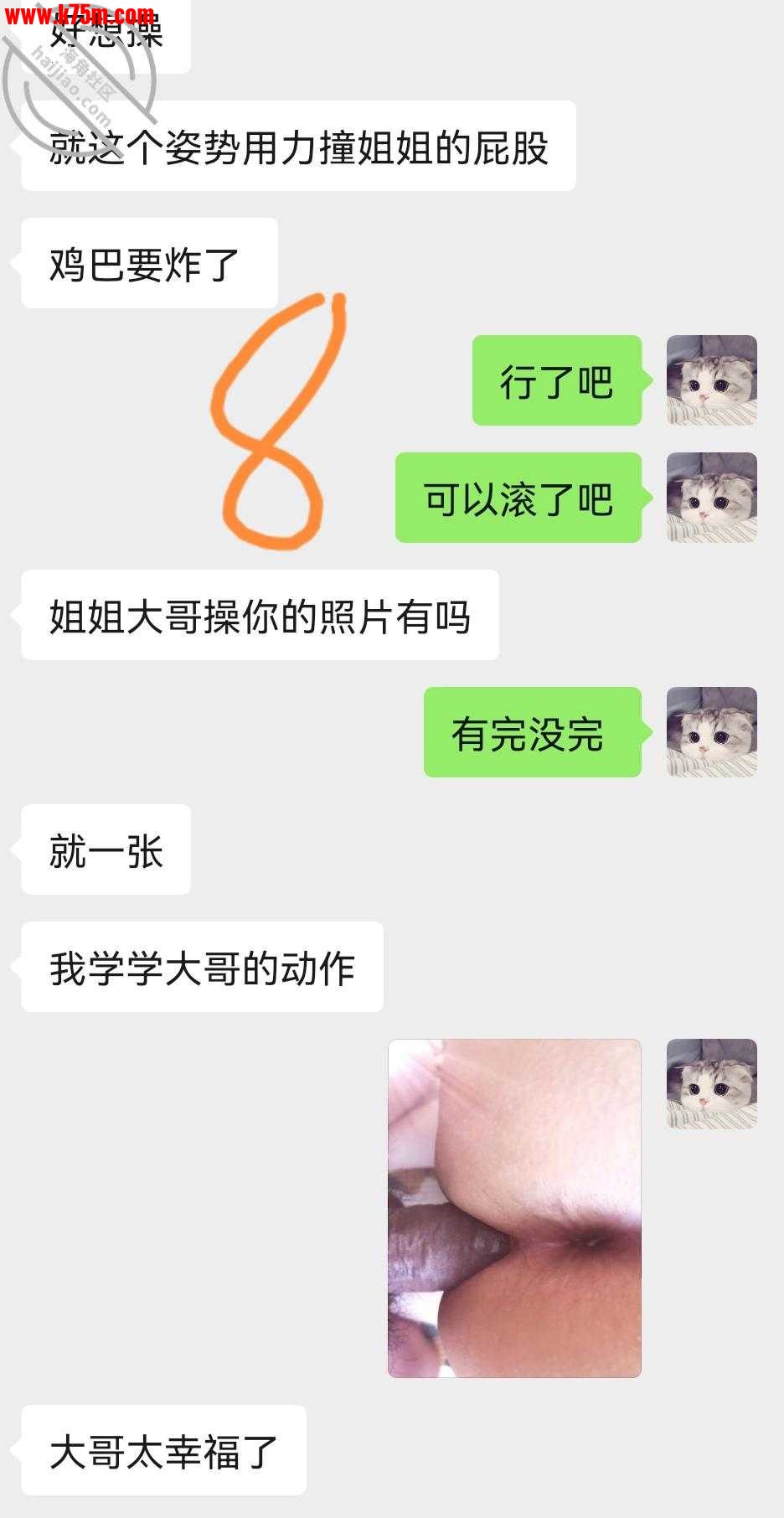Tap the cat avatar beside the photo message
The width and height of the screenshot is (784, 1518).
point(711,1084)
